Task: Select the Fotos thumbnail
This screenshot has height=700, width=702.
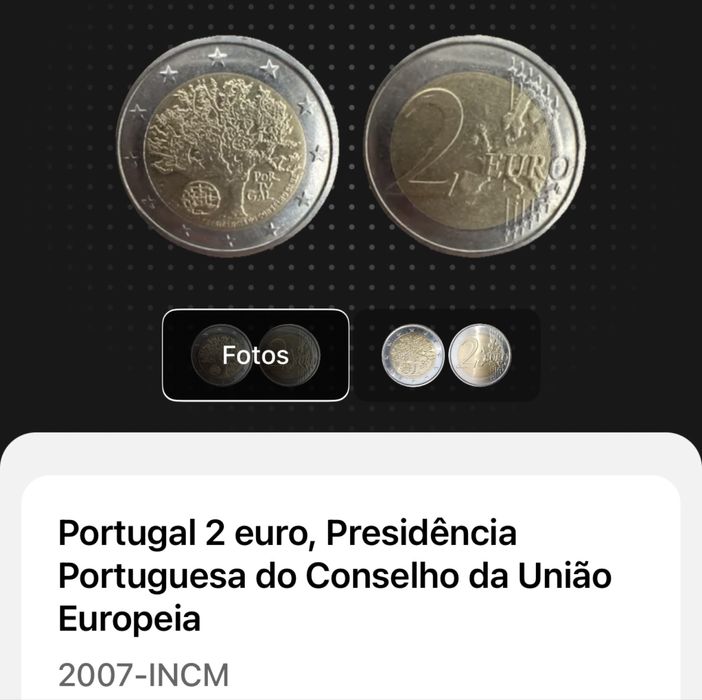Action: pyautogui.click(x=255, y=355)
